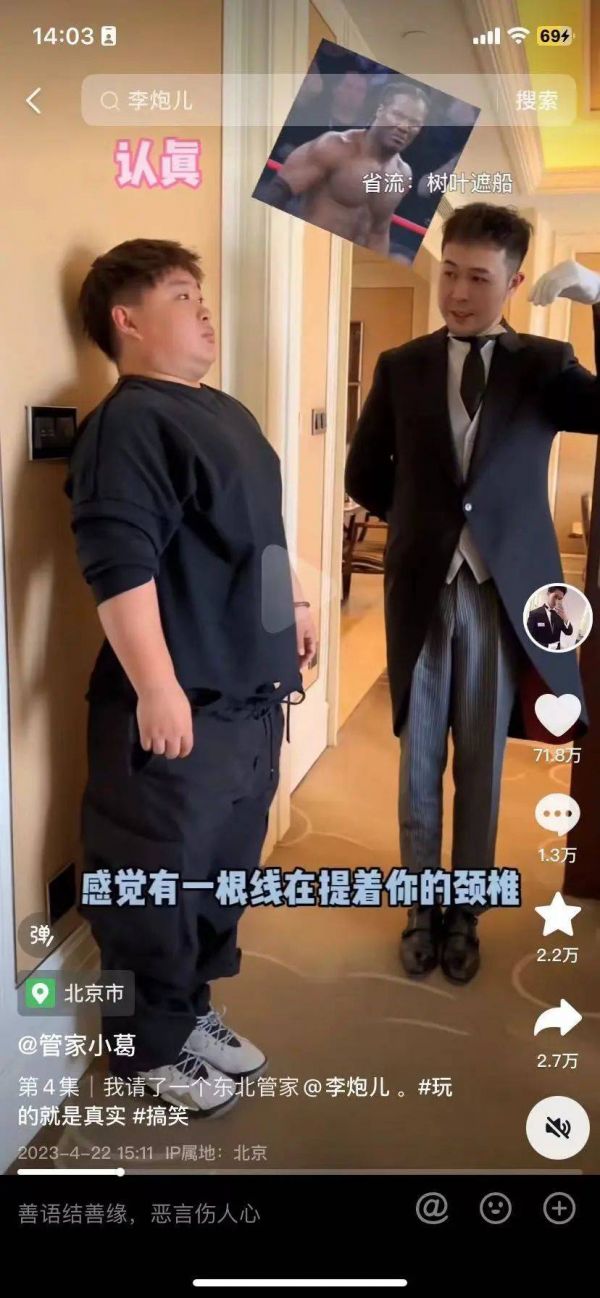Open the emoji picker
Screen dimensions: 600x1298
495,1208
